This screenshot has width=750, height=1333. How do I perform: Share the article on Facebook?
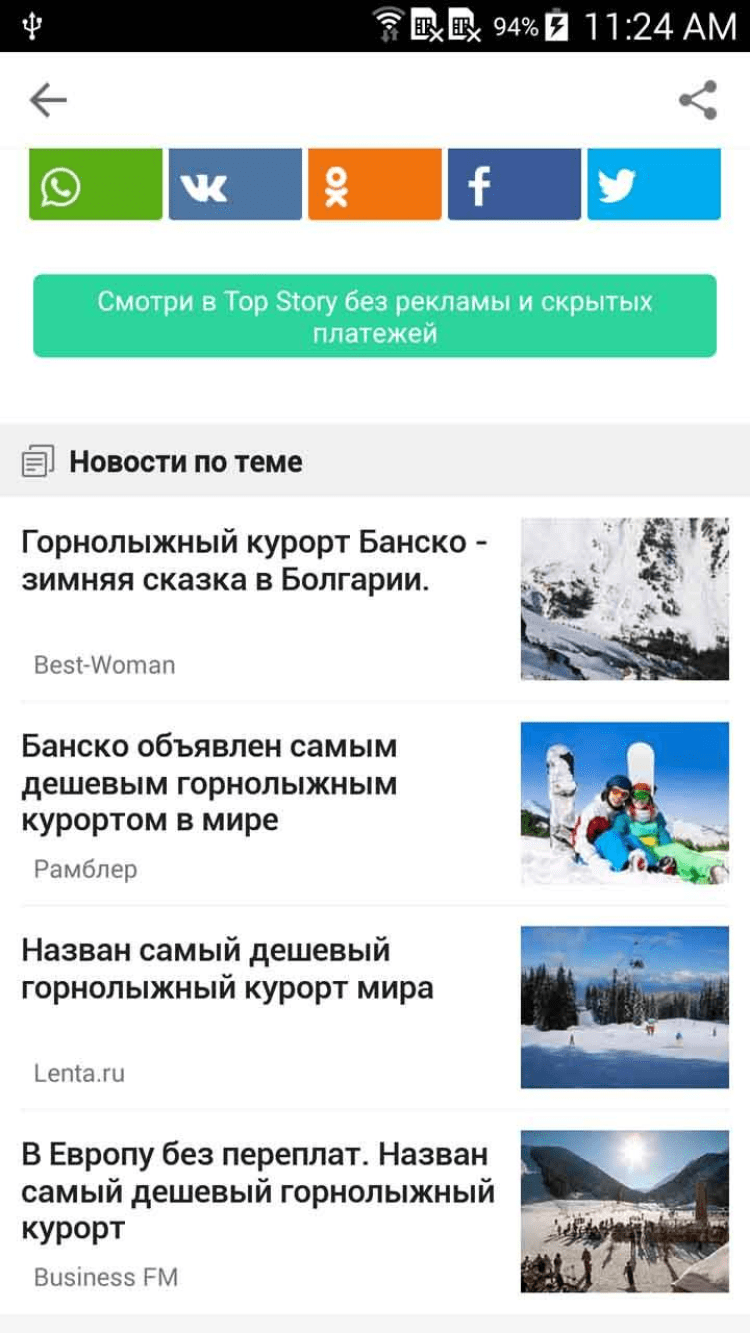point(514,185)
